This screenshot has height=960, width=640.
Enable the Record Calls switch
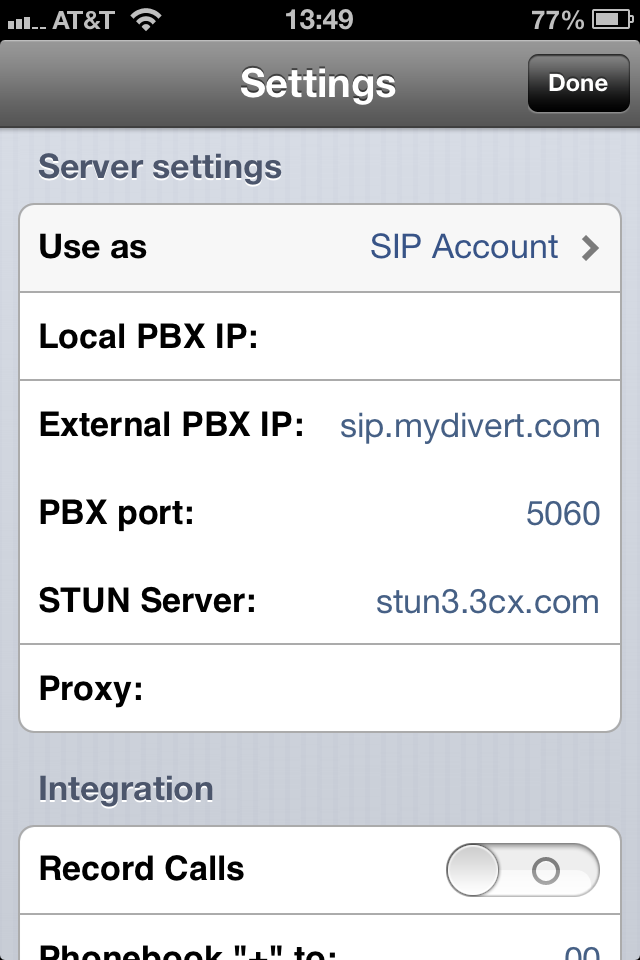[x=522, y=870]
